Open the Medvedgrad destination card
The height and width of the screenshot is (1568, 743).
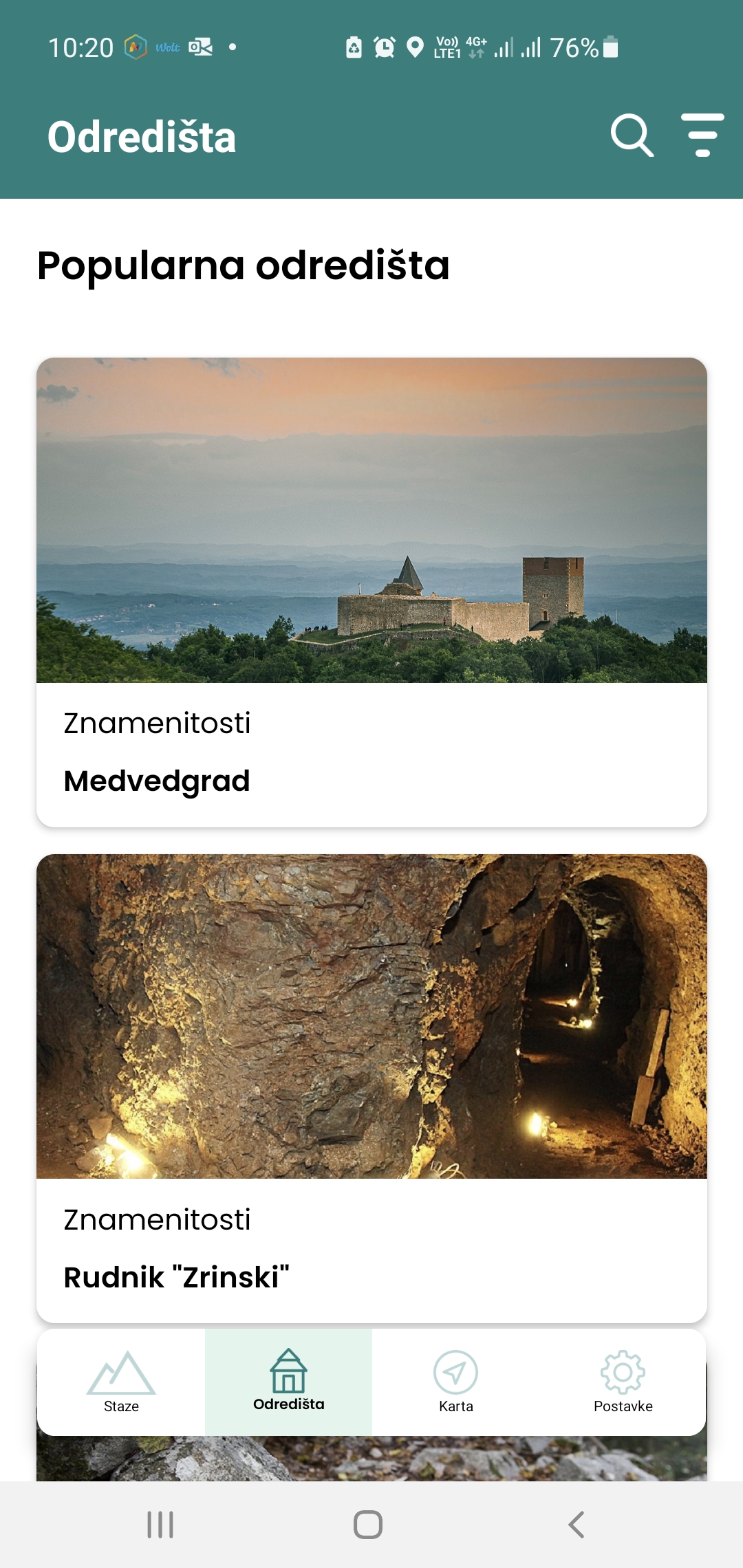(x=371, y=591)
